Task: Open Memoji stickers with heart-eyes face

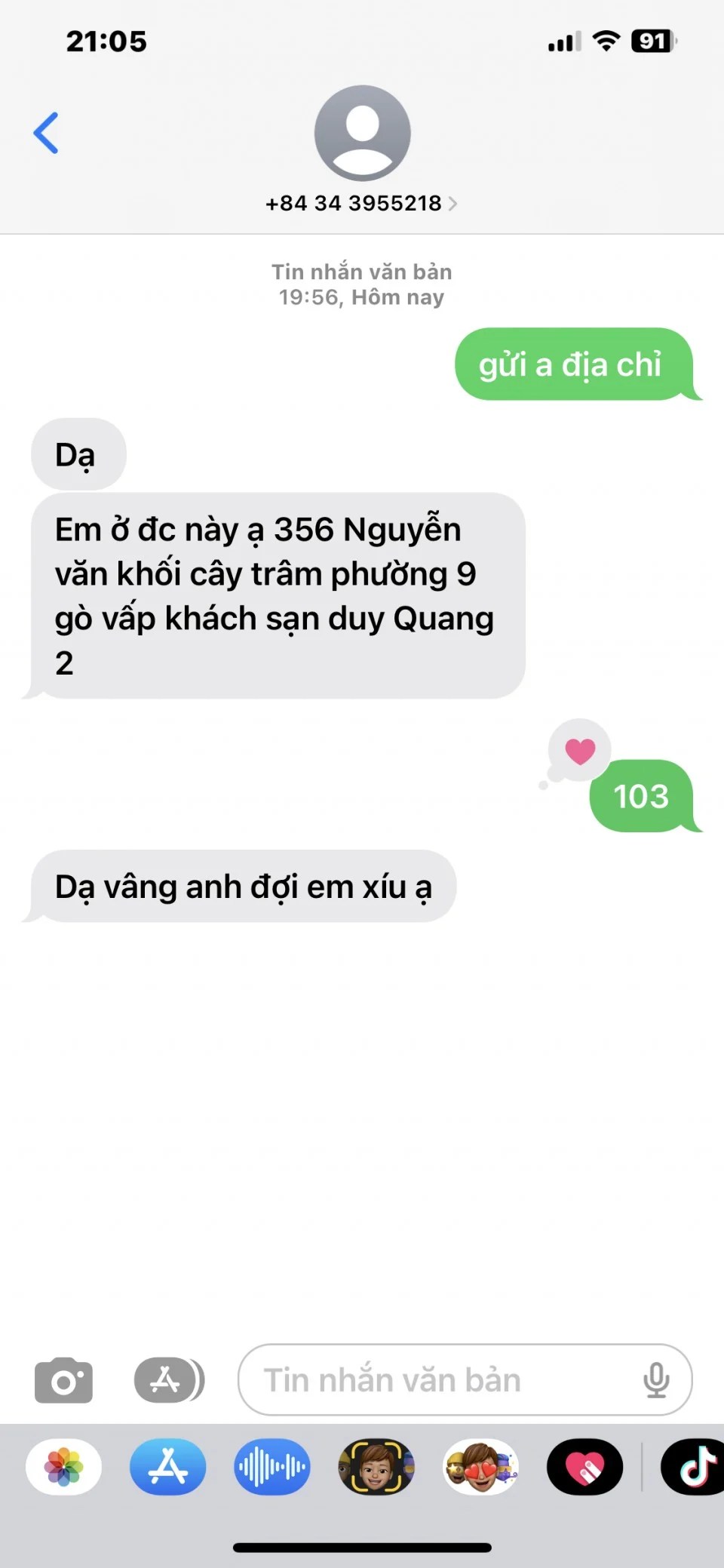Action: tap(480, 1467)
